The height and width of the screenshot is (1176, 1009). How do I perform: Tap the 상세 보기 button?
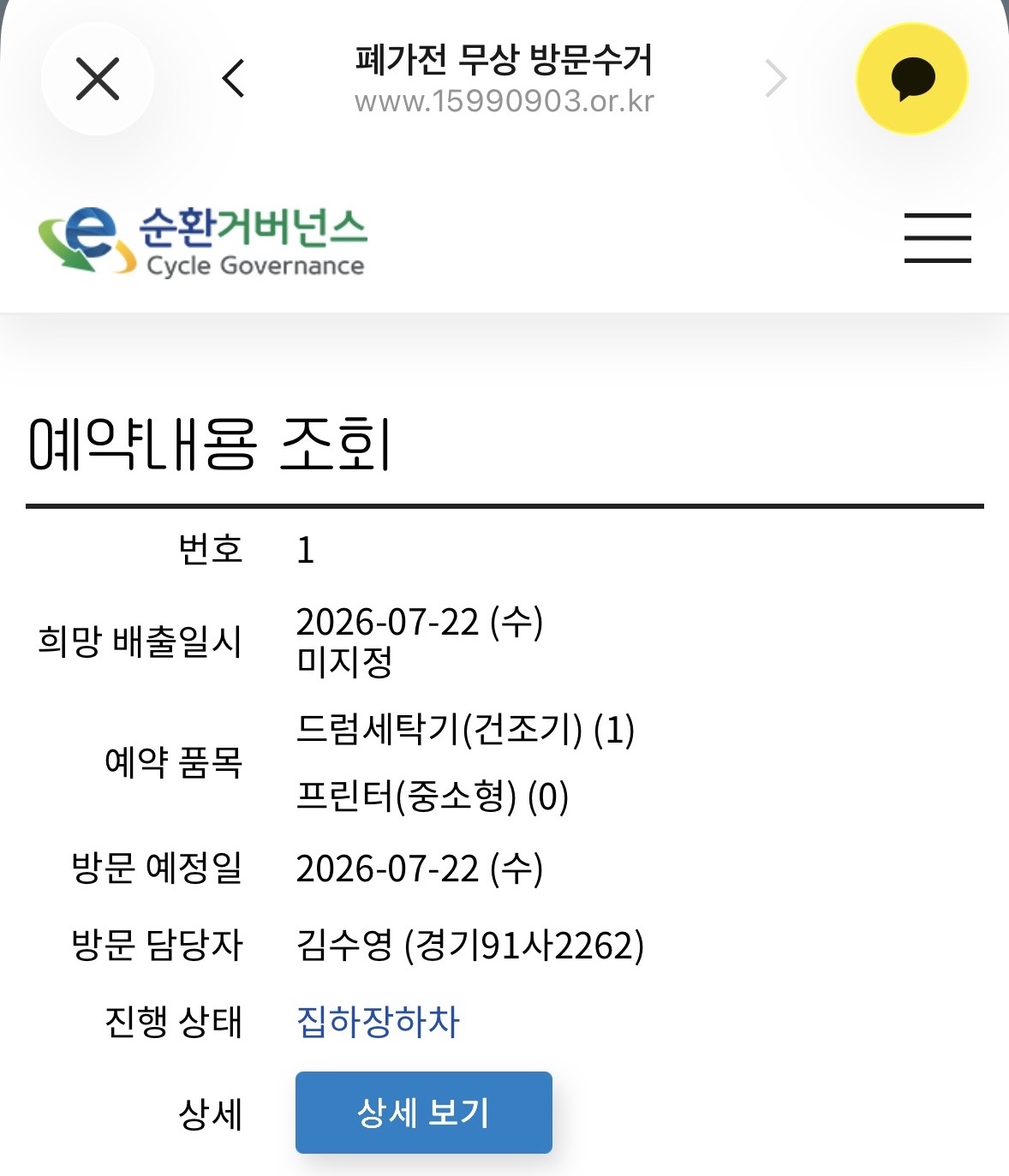pyautogui.click(x=424, y=1113)
